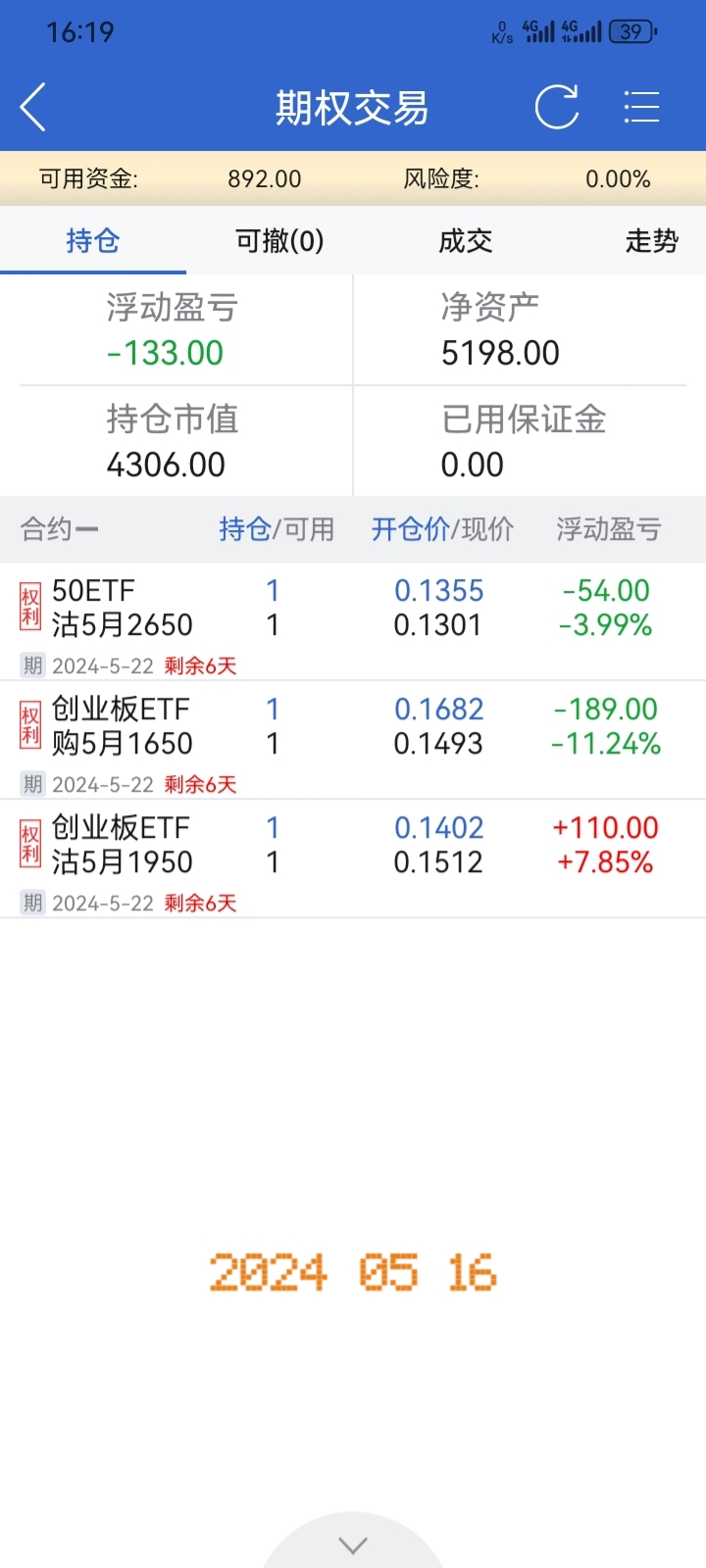Open the list menu icon
The width and height of the screenshot is (706, 1568).
pyautogui.click(x=641, y=107)
